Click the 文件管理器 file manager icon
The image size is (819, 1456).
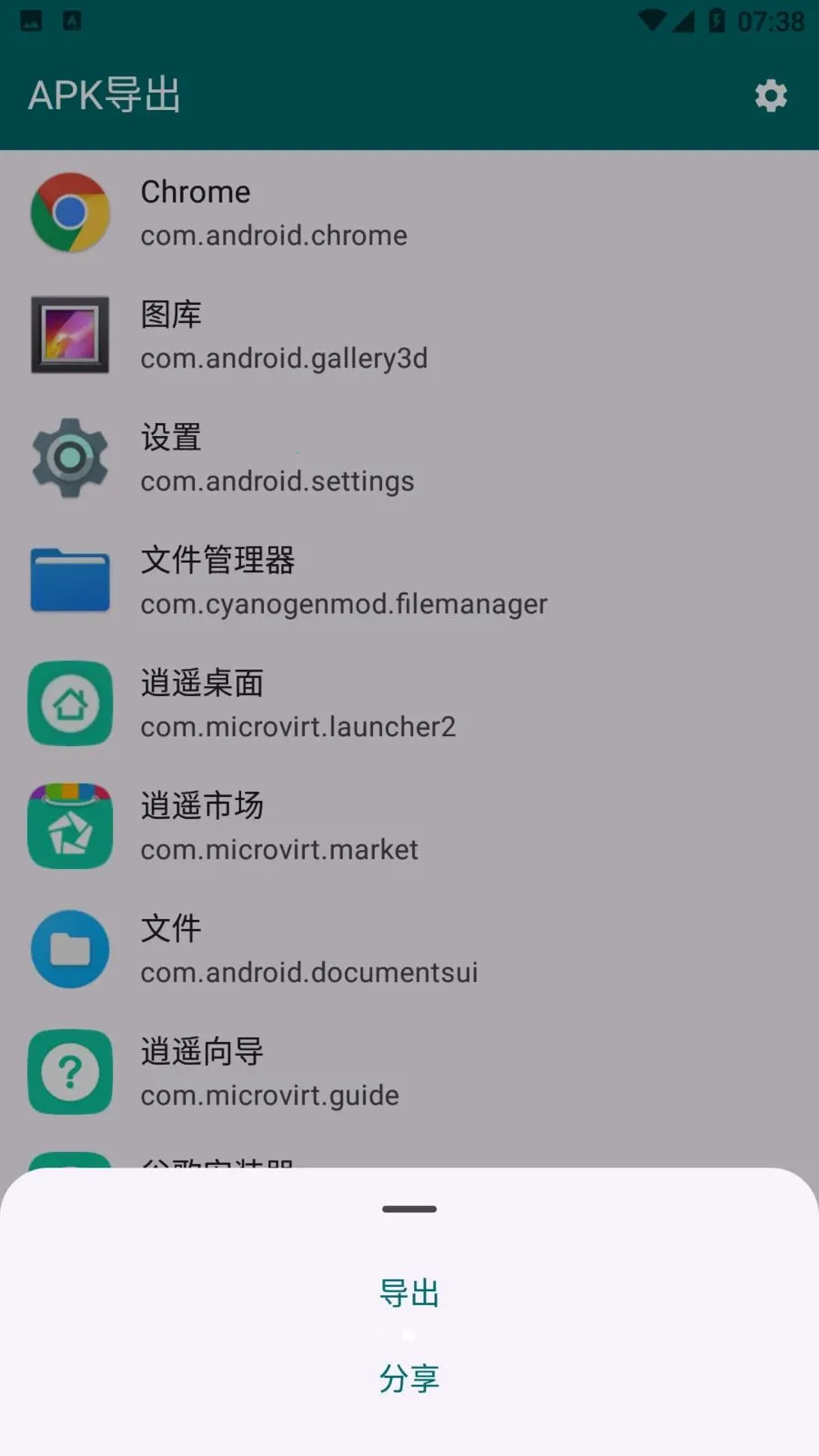(70, 581)
